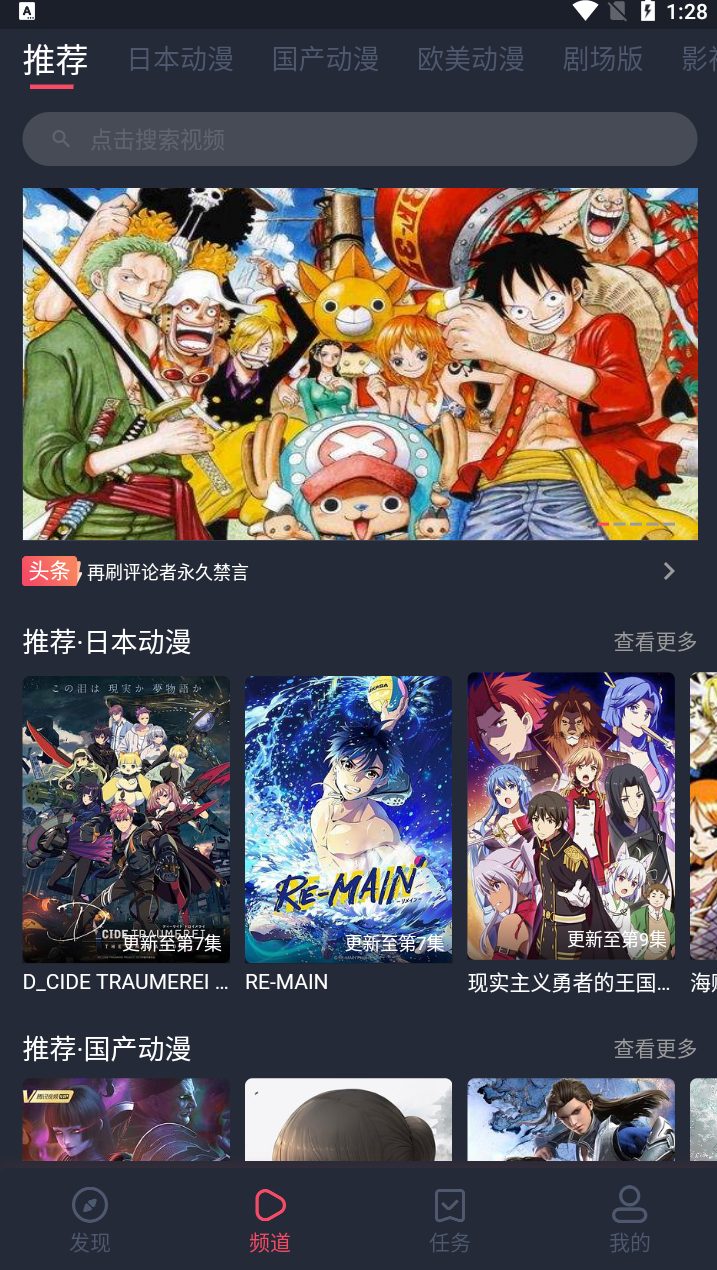The image size is (717, 1270).
Task: Go to the 我的 profile tab
Action: pyautogui.click(x=629, y=1218)
